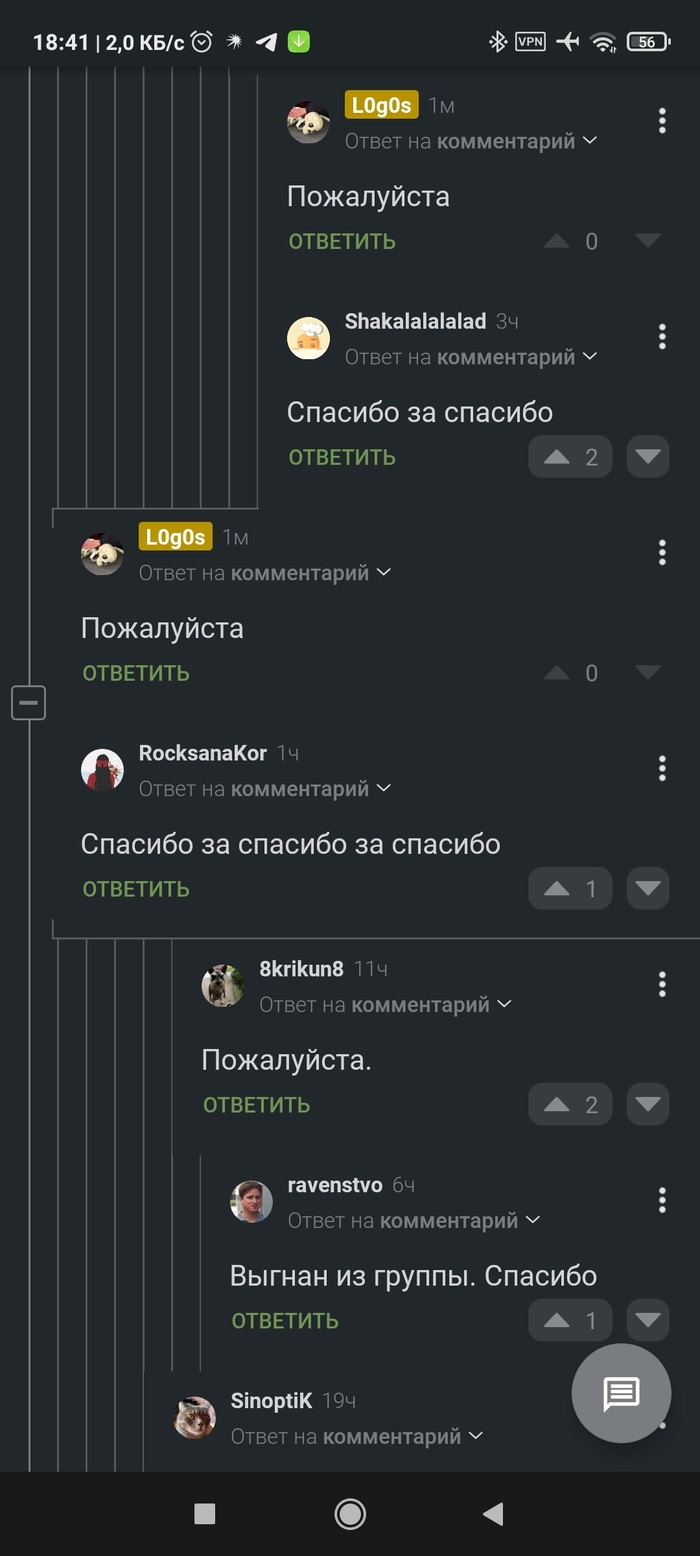Screen dimensions: 700x1556
Task: Reply to ravenstvo's comment
Action: click(x=285, y=1321)
